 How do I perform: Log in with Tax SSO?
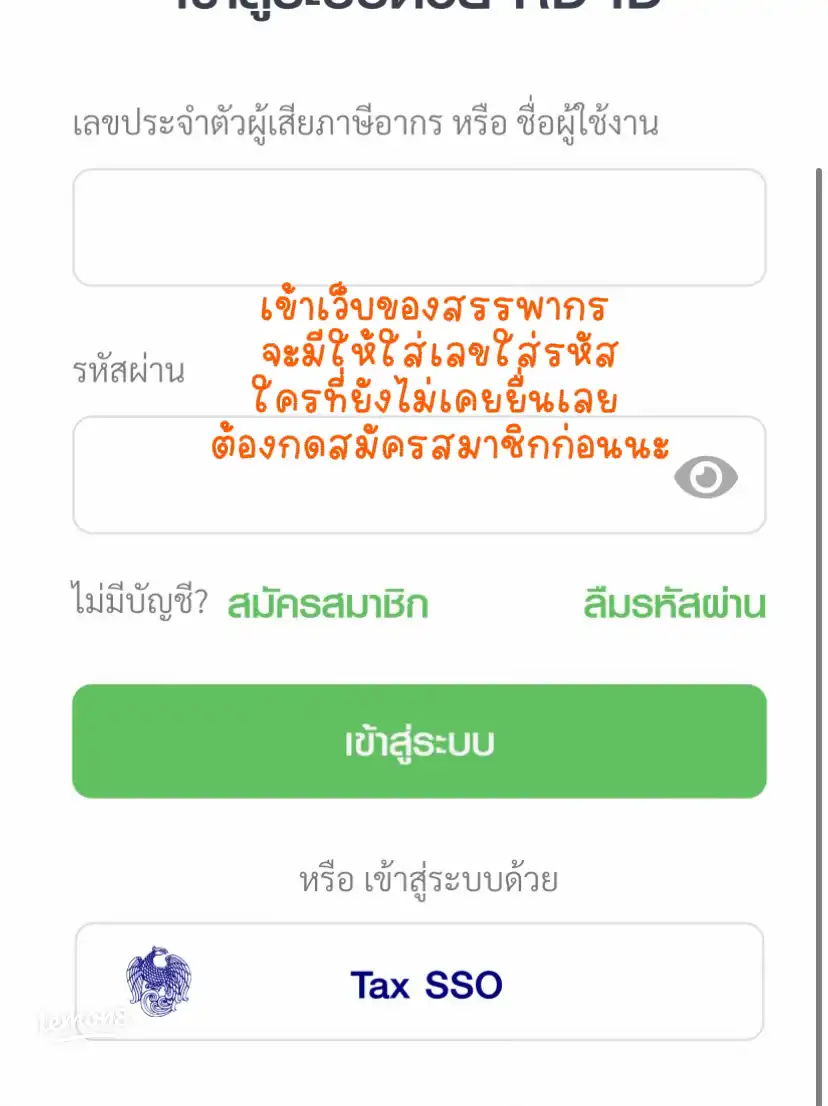(419, 982)
